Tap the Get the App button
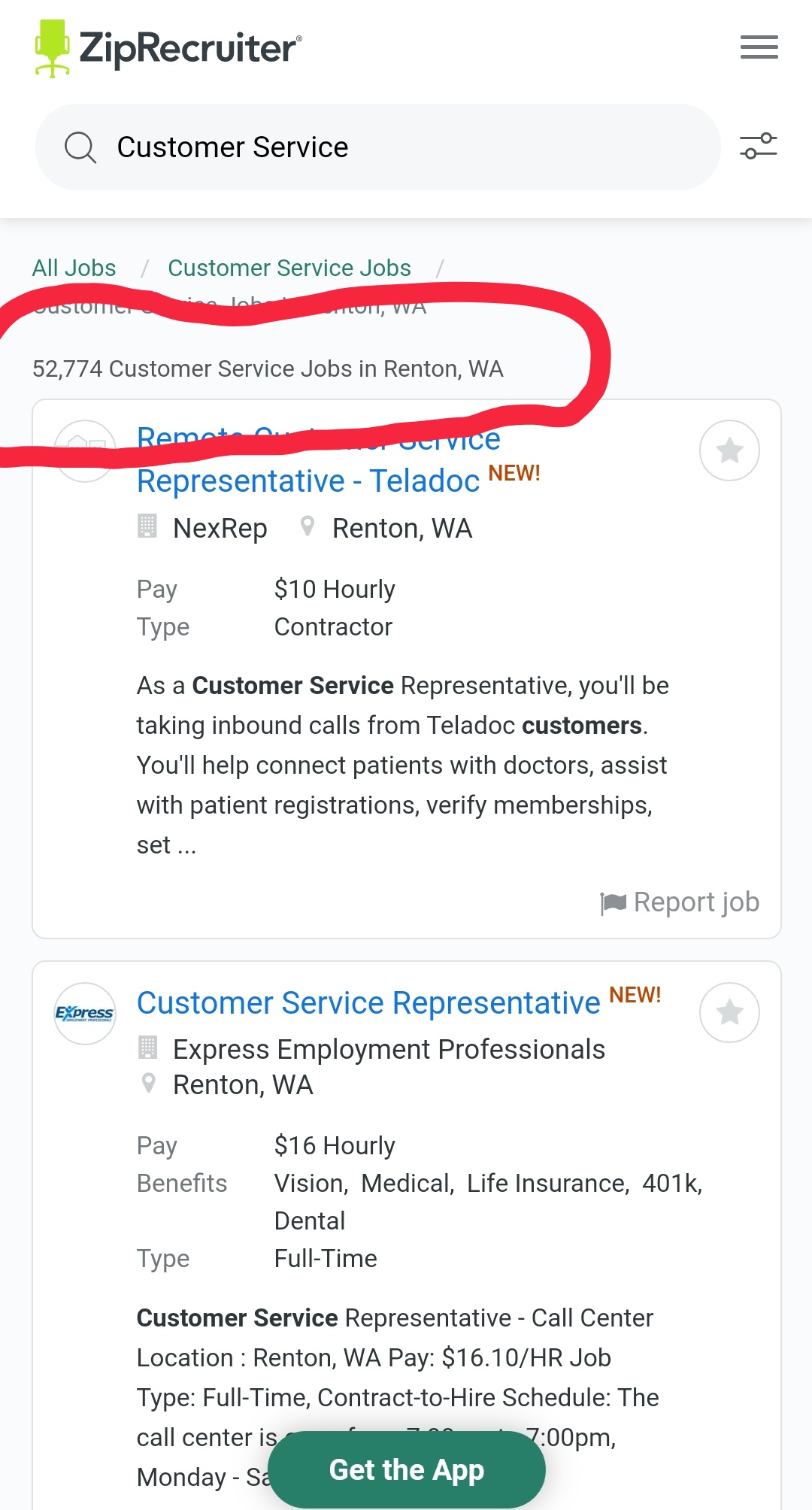 407,1469
